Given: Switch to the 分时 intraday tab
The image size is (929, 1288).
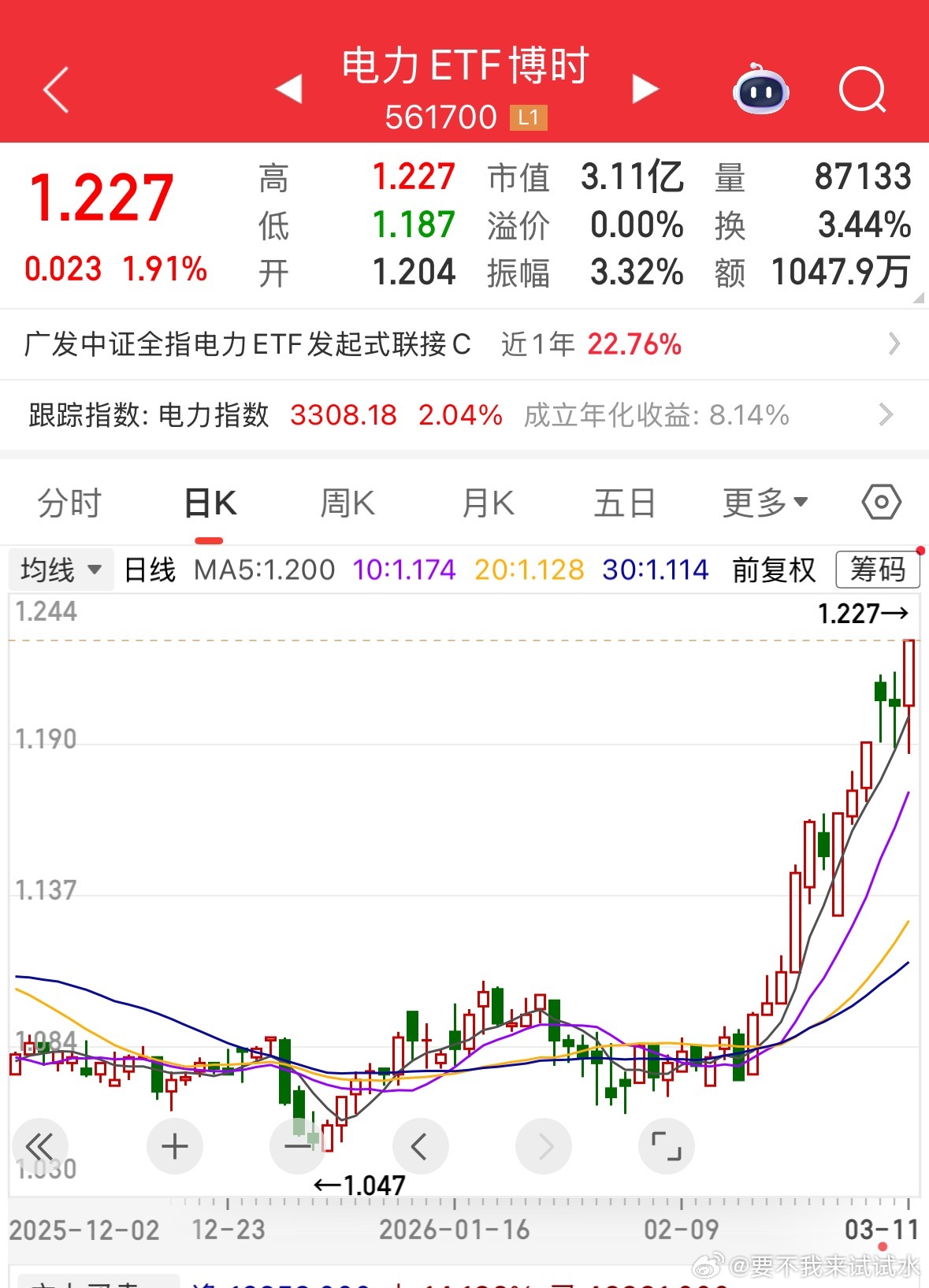Looking at the screenshot, I should click(69, 502).
